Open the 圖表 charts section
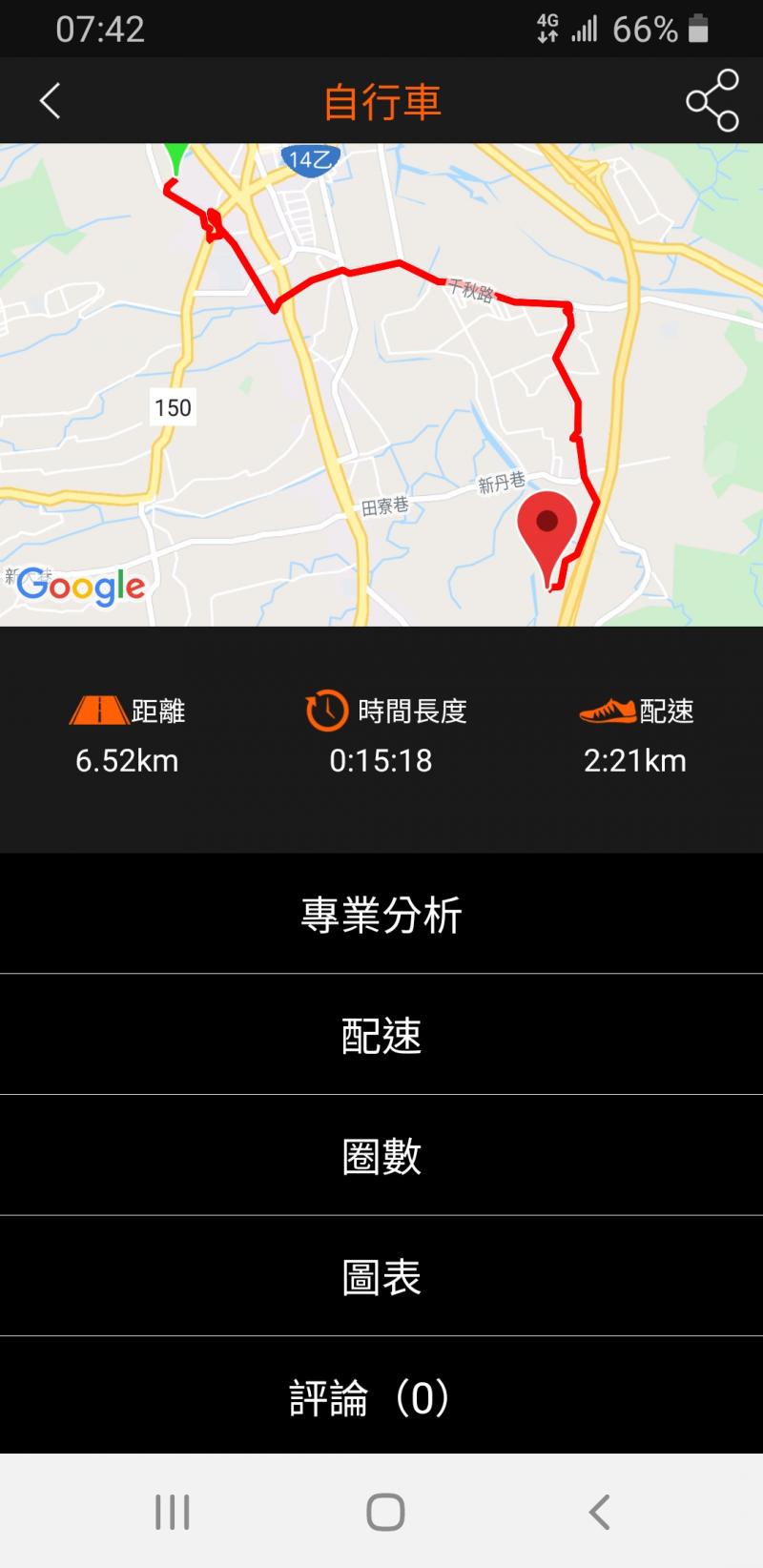 pyautogui.click(x=381, y=1277)
